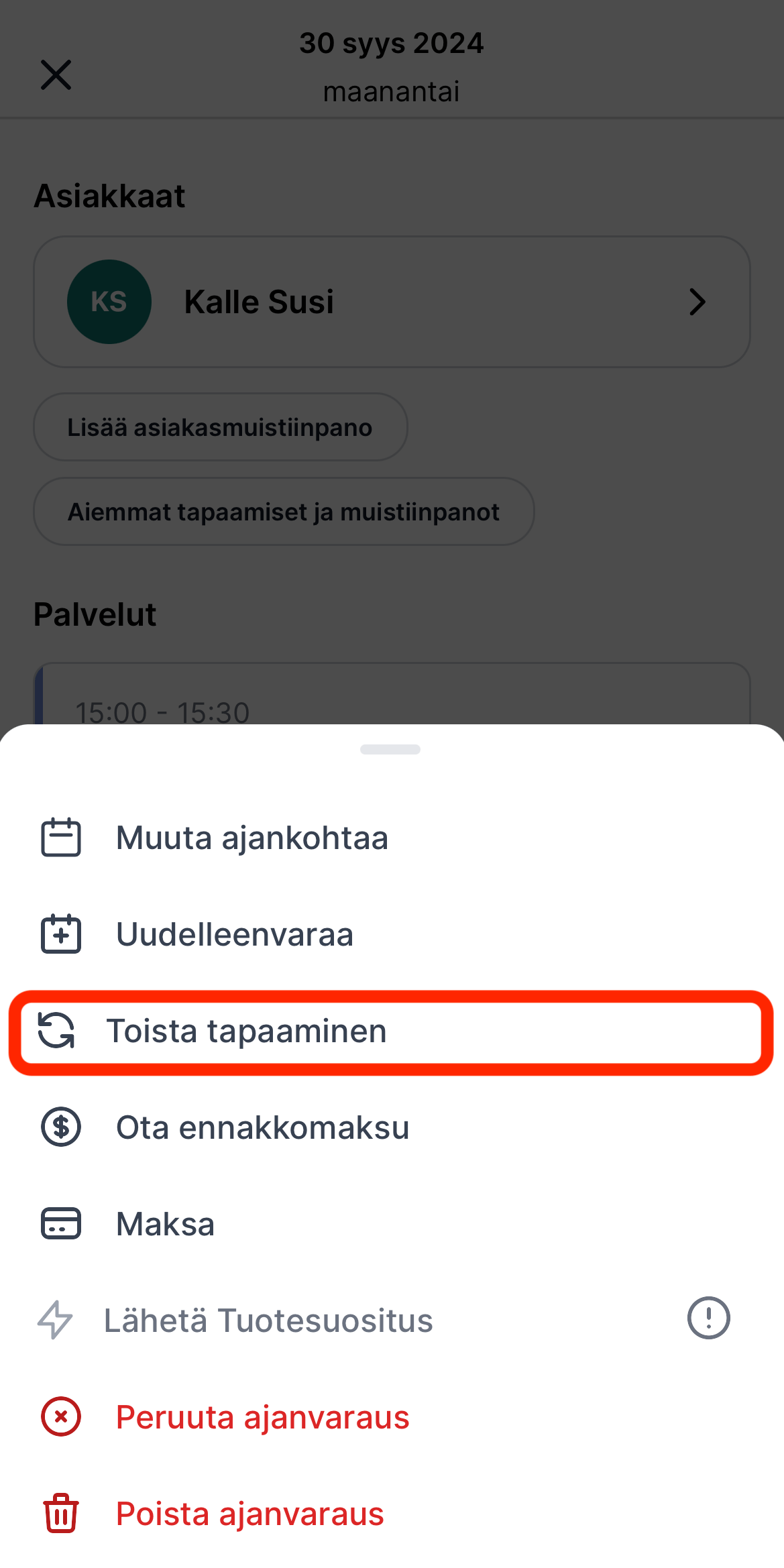Open the info icon beside Lähetä Tuotesuositus
This screenshot has width=784, height=1568.
point(708,1318)
